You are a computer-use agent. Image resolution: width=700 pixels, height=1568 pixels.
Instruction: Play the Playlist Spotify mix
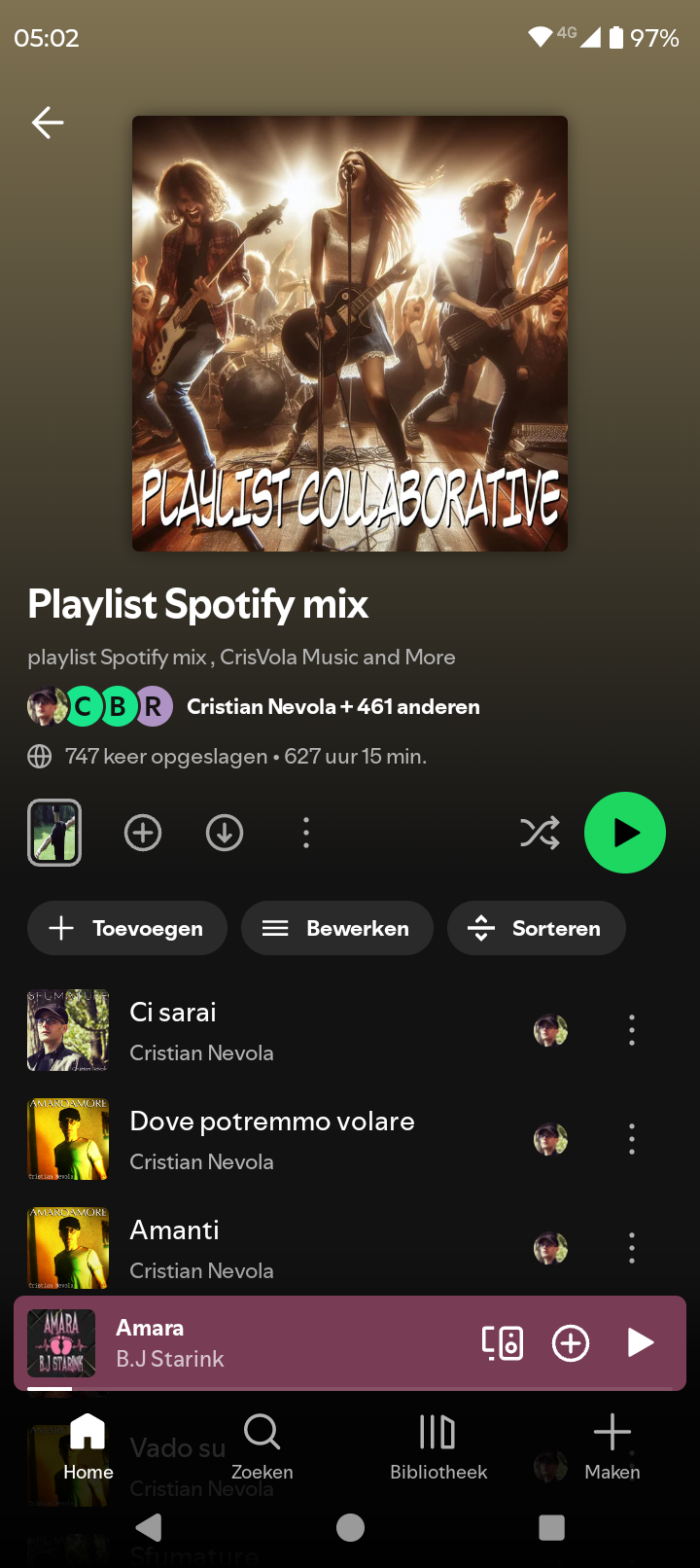(624, 833)
